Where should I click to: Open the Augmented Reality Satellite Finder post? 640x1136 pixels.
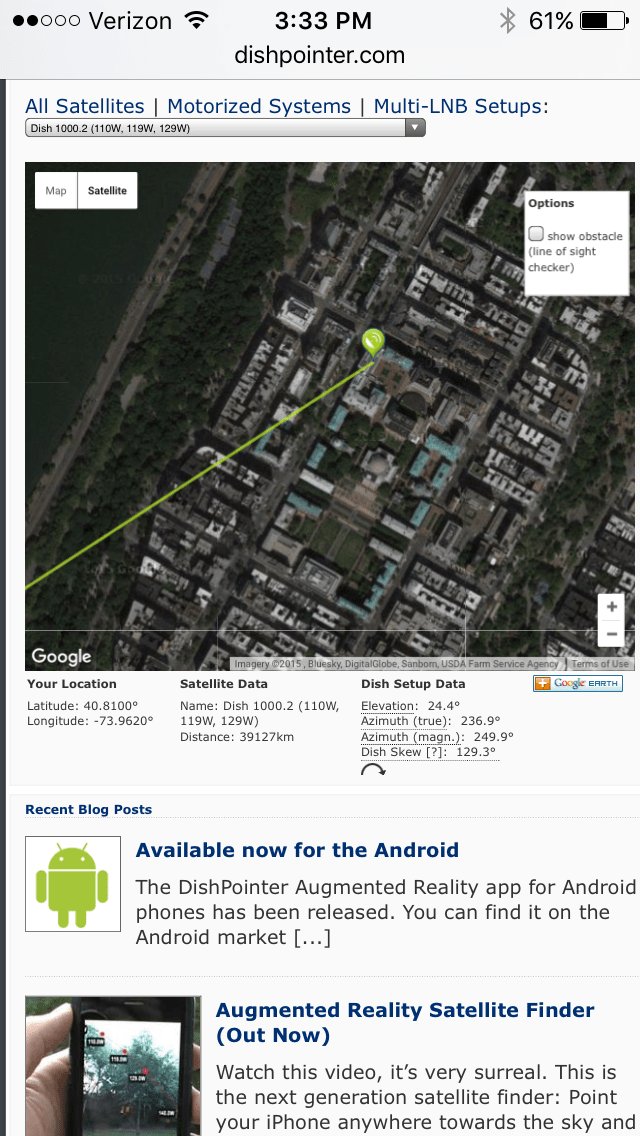click(x=405, y=1022)
